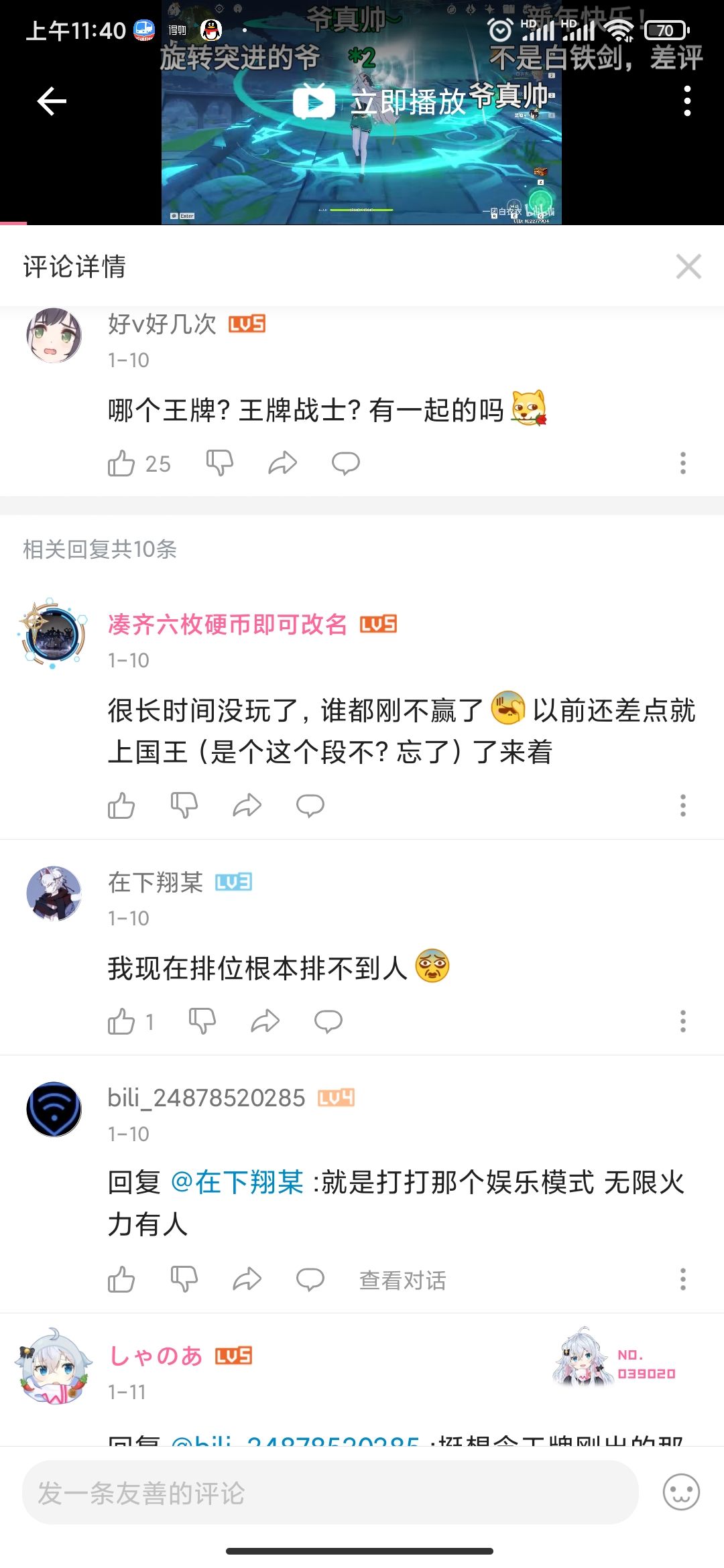This screenshot has width=724, height=1568.
Task: Open more options for 好v好几次's comment
Action: [x=683, y=463]
